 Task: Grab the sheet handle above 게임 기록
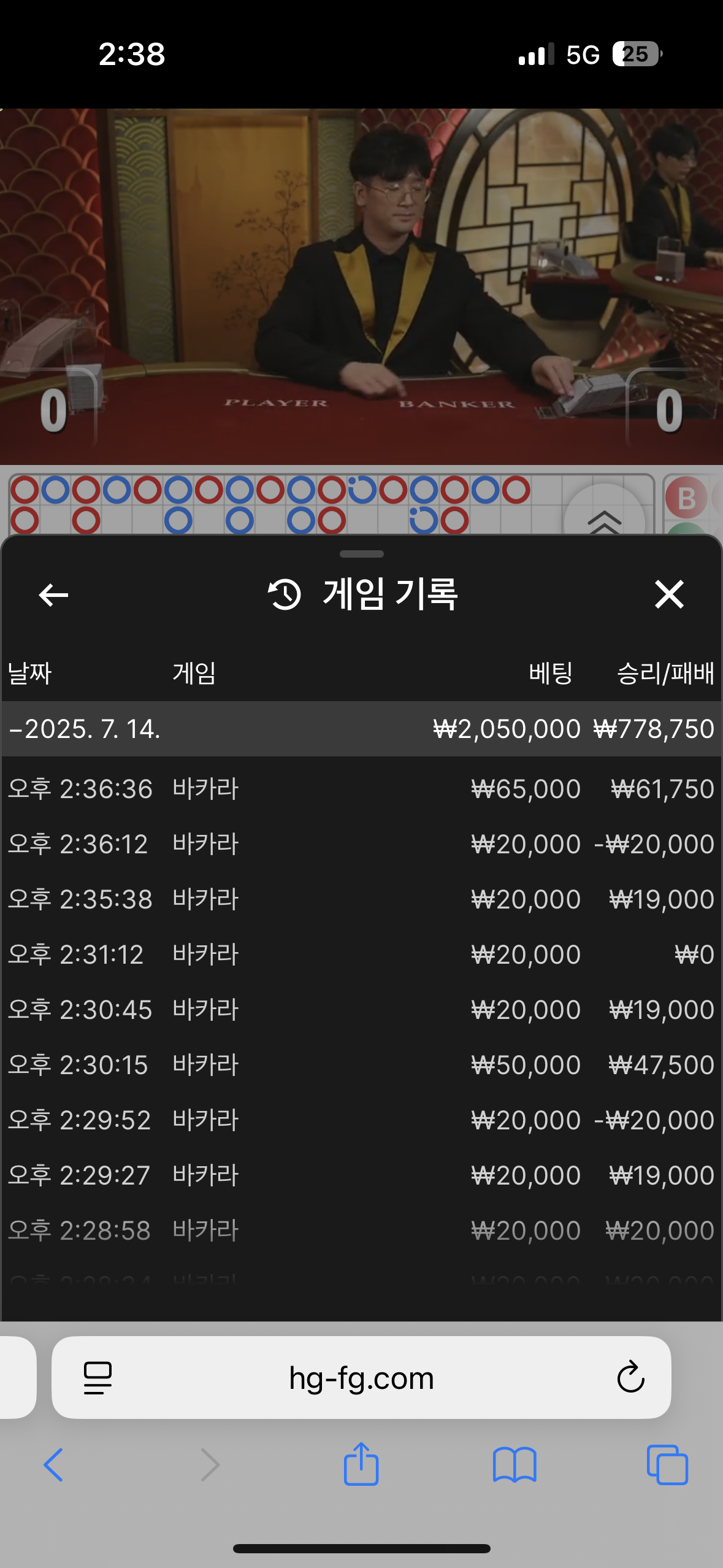pos(362,554)
